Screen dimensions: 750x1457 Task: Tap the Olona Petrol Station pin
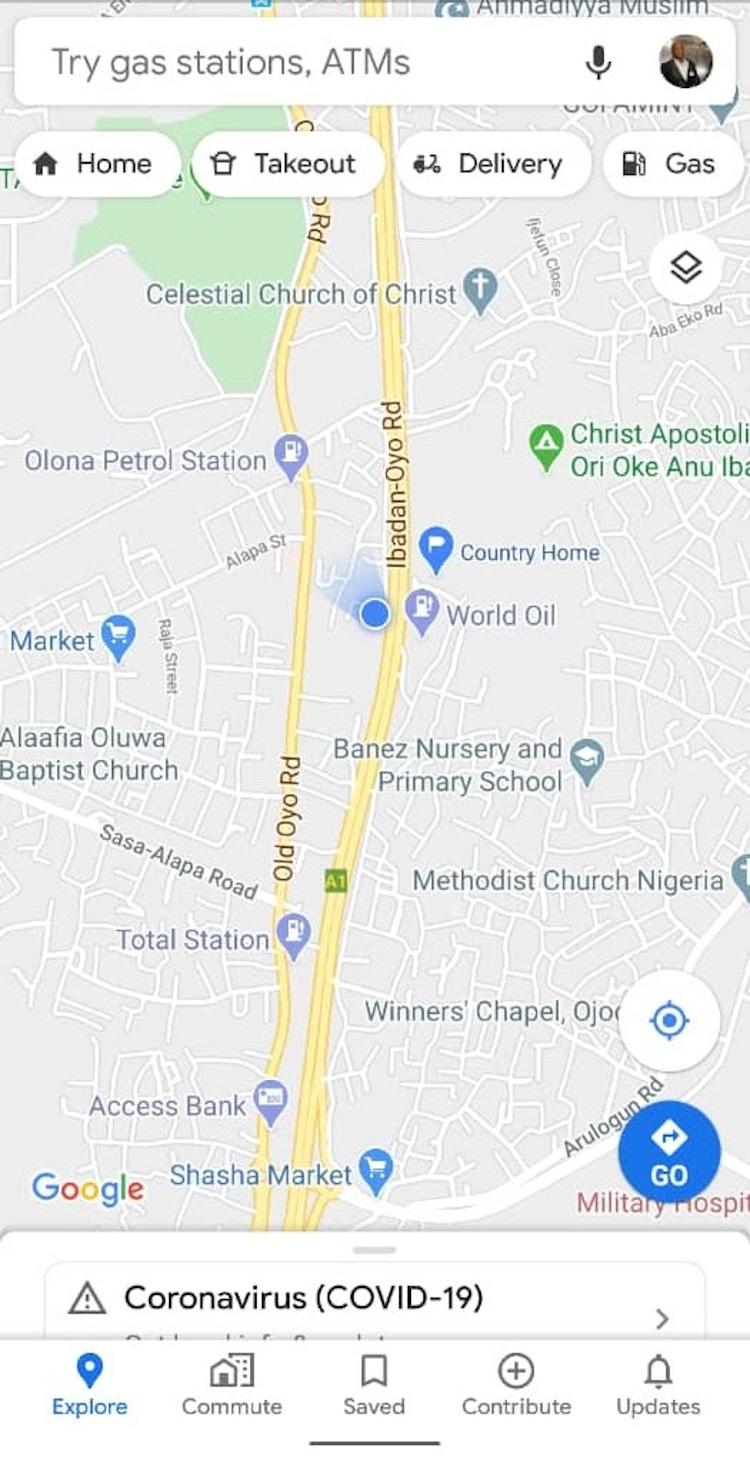point(291,457)
